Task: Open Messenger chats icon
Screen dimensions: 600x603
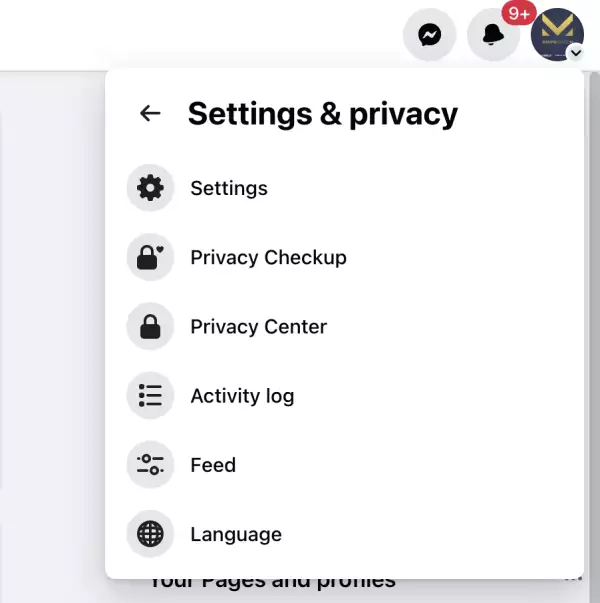Action: (429, 36)
